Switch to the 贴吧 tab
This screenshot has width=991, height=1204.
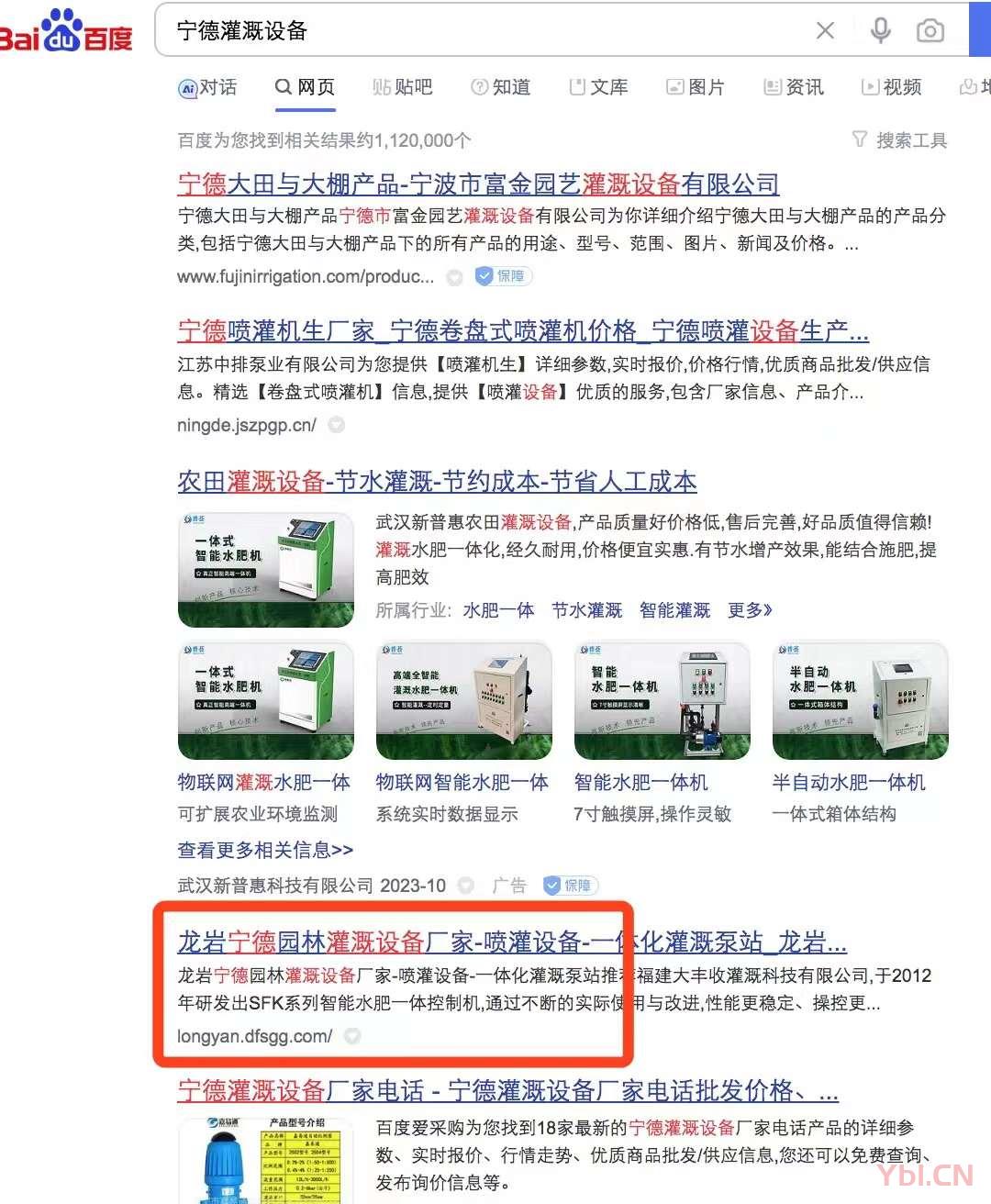coord(403,87)
